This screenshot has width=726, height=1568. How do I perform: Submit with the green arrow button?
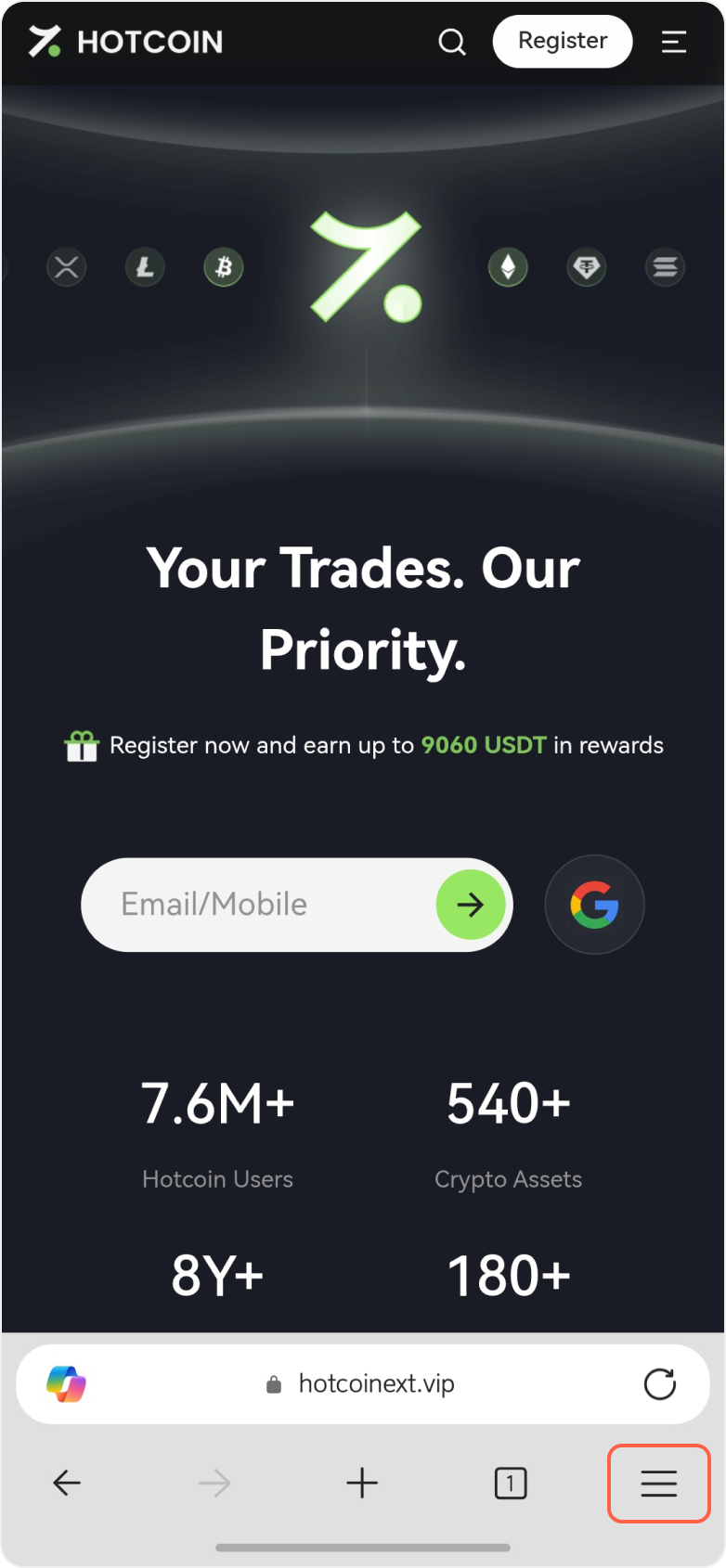point(471,905)
